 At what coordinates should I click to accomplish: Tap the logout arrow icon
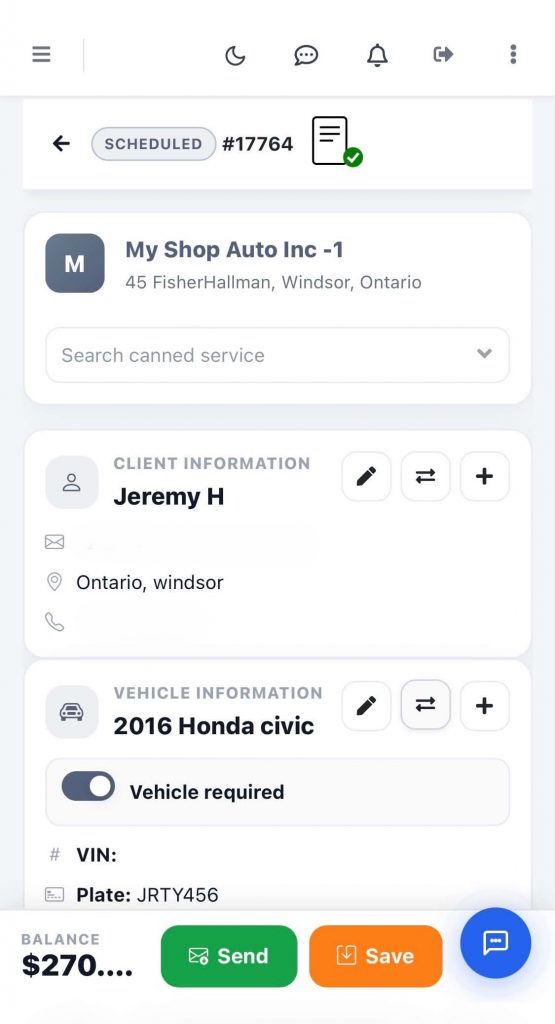coord(443,54)
